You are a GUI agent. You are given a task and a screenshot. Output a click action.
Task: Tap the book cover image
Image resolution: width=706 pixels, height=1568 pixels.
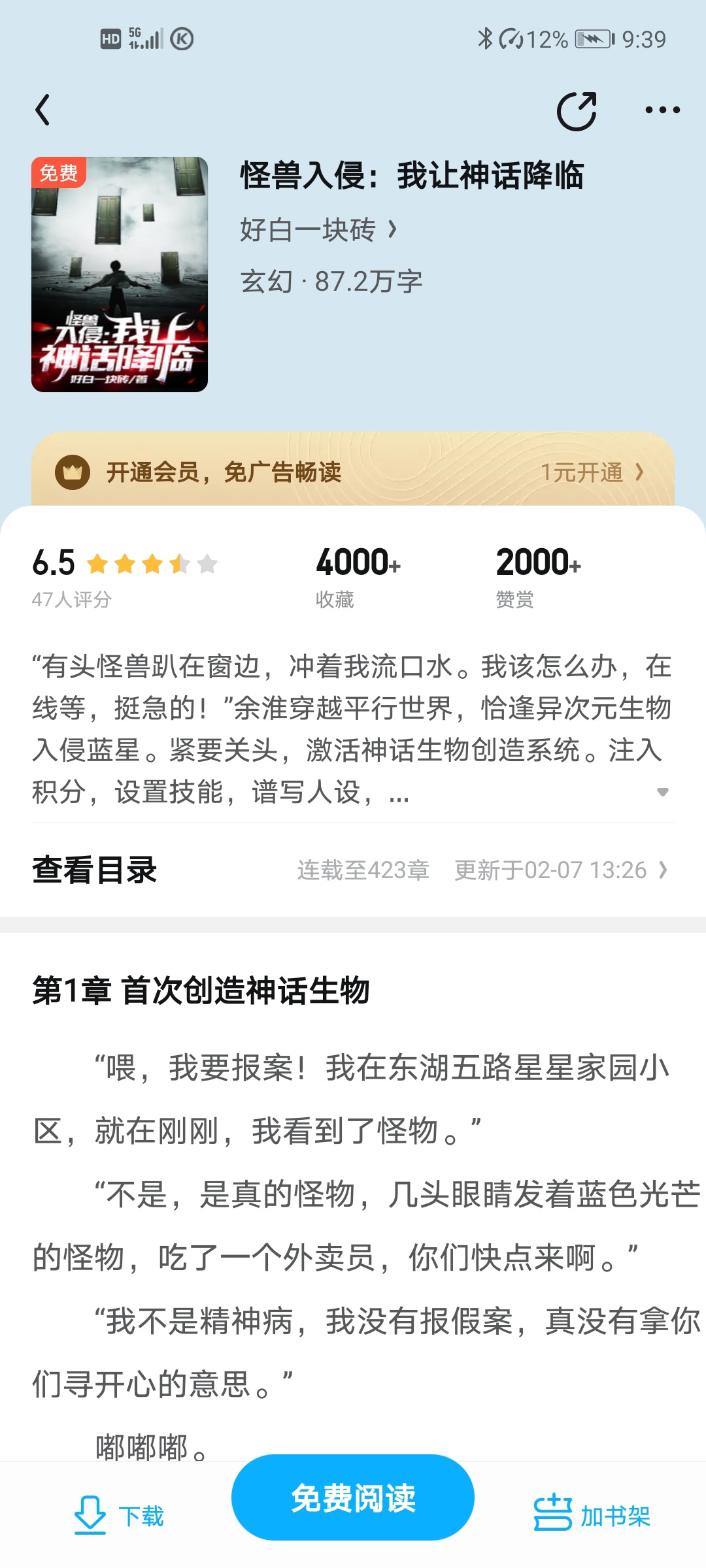pos(120,274)
